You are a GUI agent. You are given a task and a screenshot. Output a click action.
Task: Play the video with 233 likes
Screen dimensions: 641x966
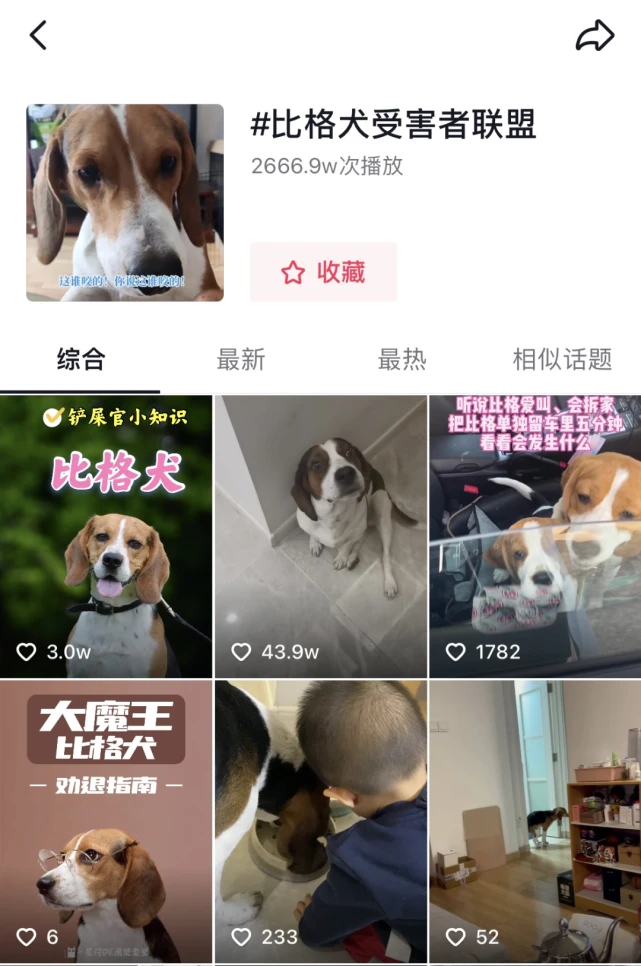coord(321,821)
